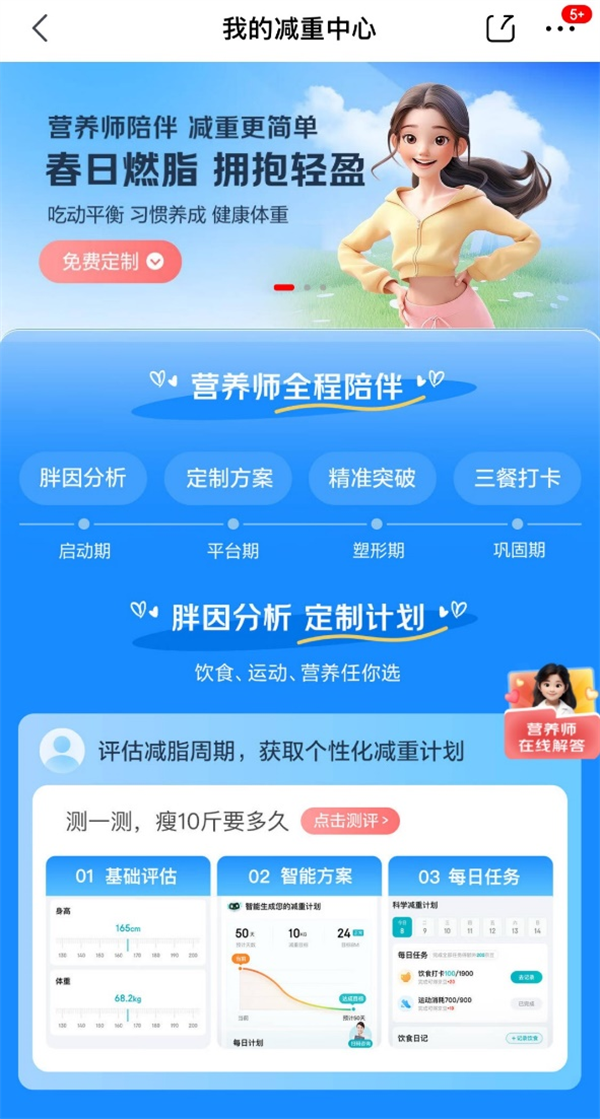Screen dimensions: 600x1119
Task: Tap the banner carousel page indicator
Action: tap(300, 287)
